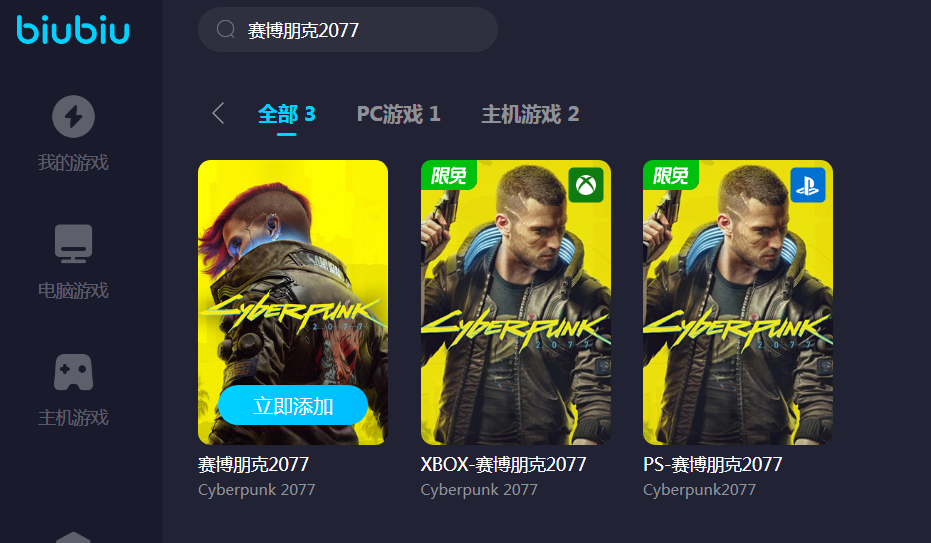Open 我的游戏 in the sidebar
The image size is (931, 543).
[73, 134]
